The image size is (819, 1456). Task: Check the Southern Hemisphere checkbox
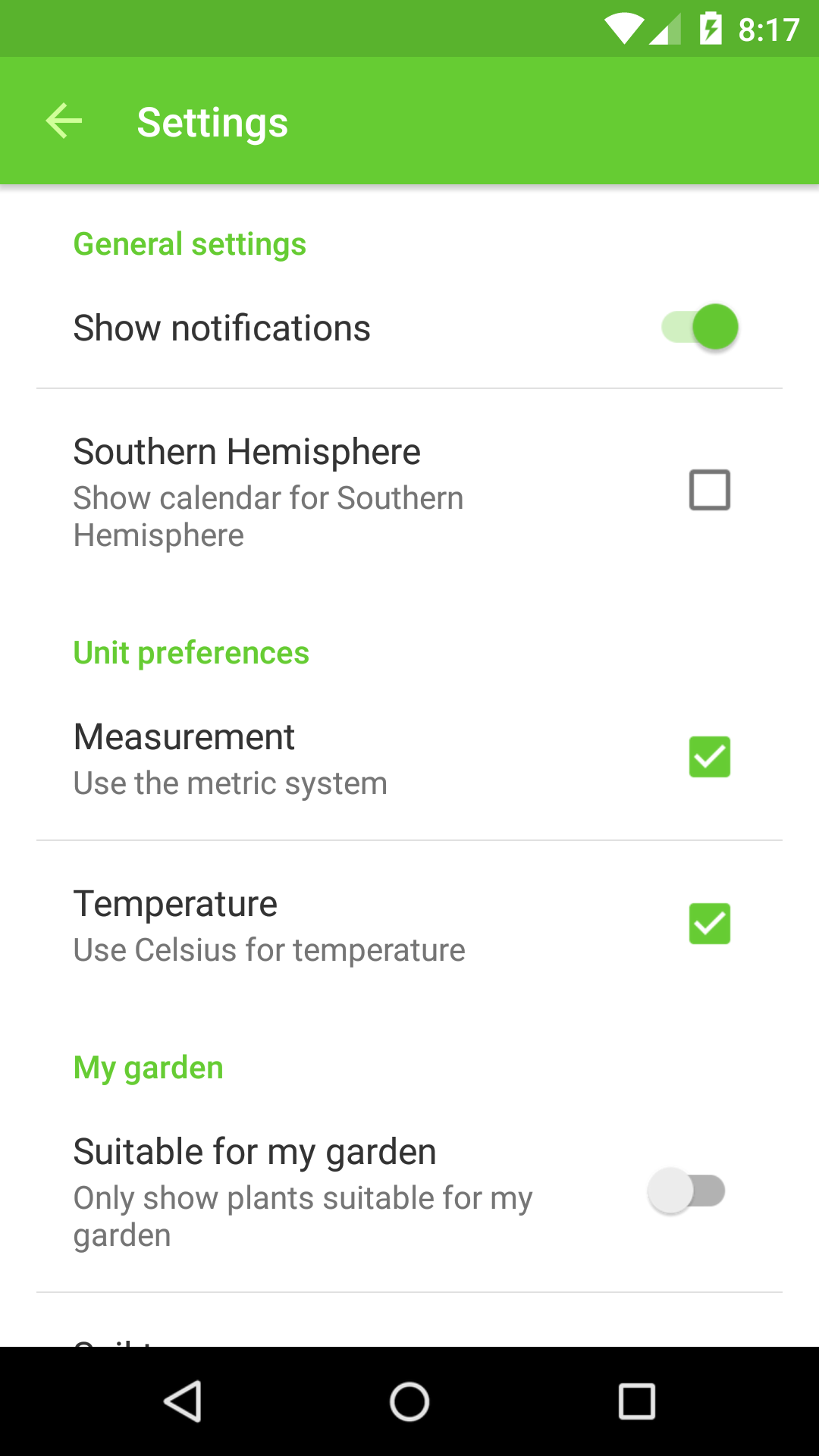coord(710,490)
